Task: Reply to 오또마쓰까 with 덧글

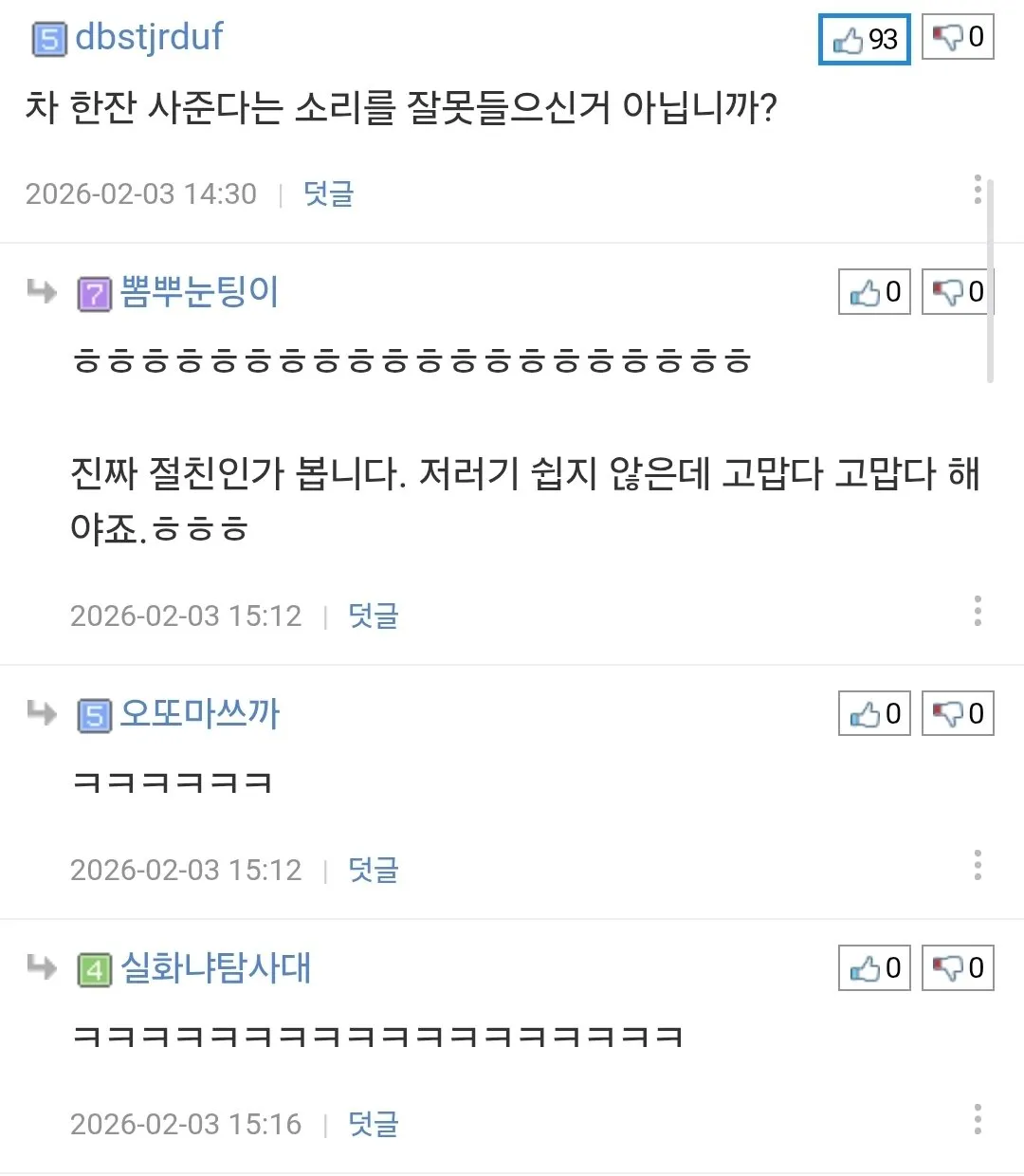Action: pyautogui.click(x=373, y=870)
